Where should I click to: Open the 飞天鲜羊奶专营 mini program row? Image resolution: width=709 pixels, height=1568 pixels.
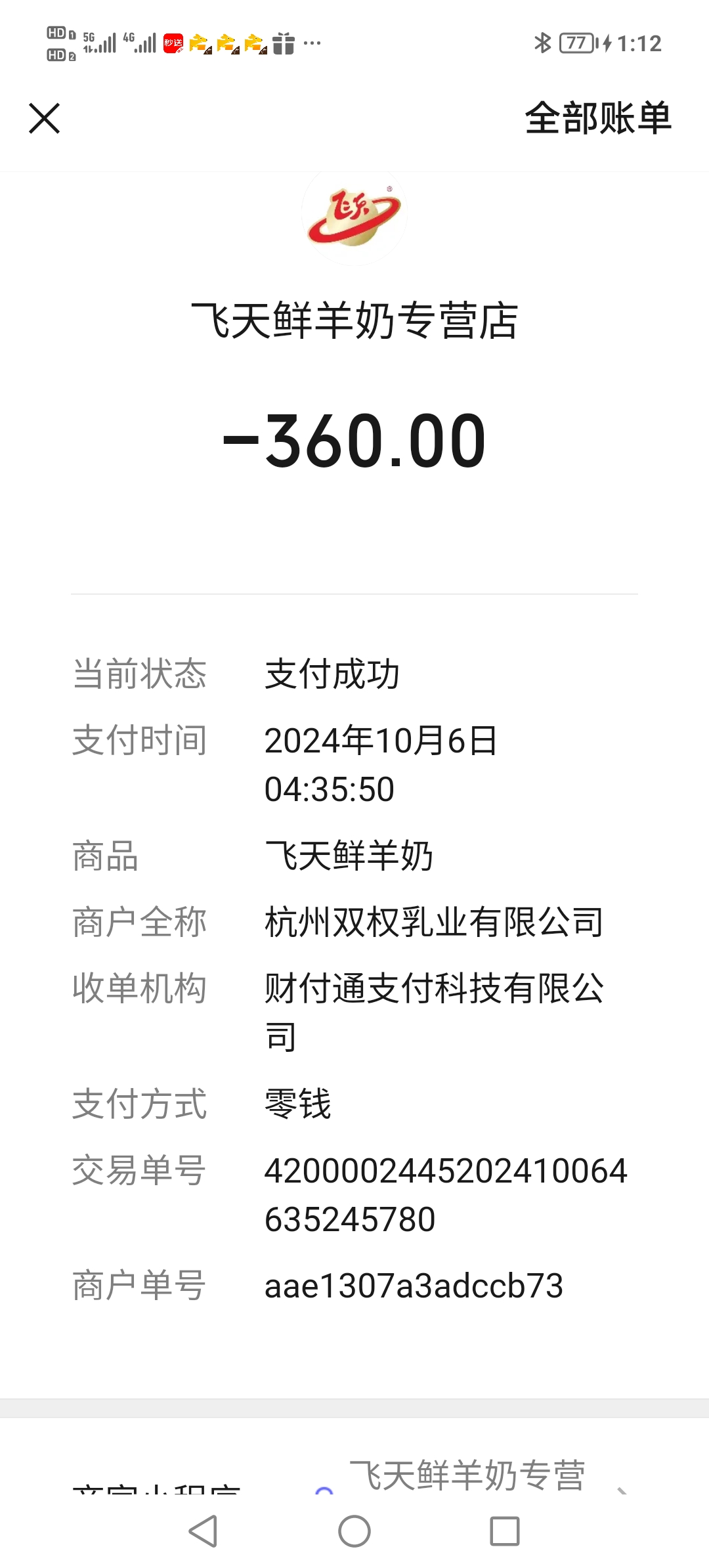466,1476
